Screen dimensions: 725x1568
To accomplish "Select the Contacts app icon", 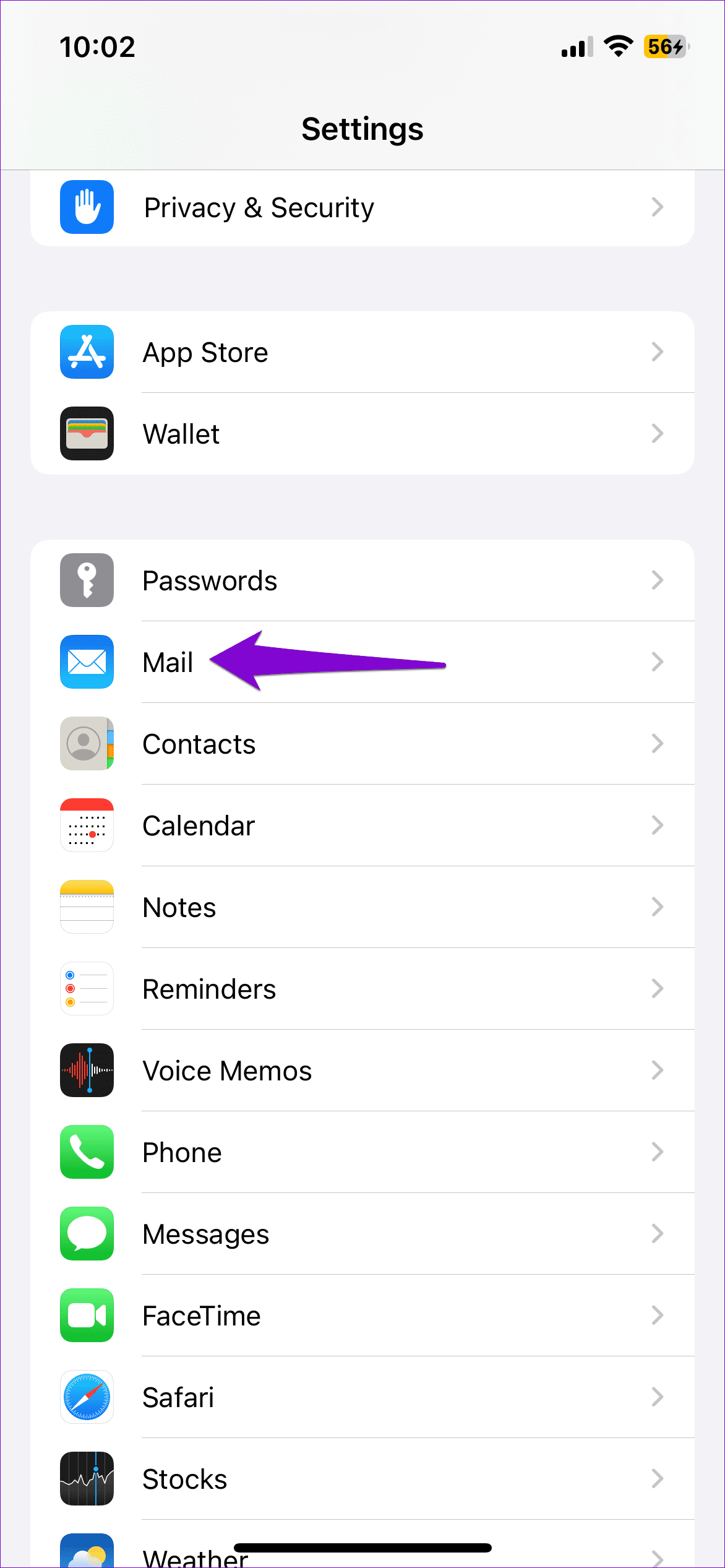I will click(x=87, y=744).
